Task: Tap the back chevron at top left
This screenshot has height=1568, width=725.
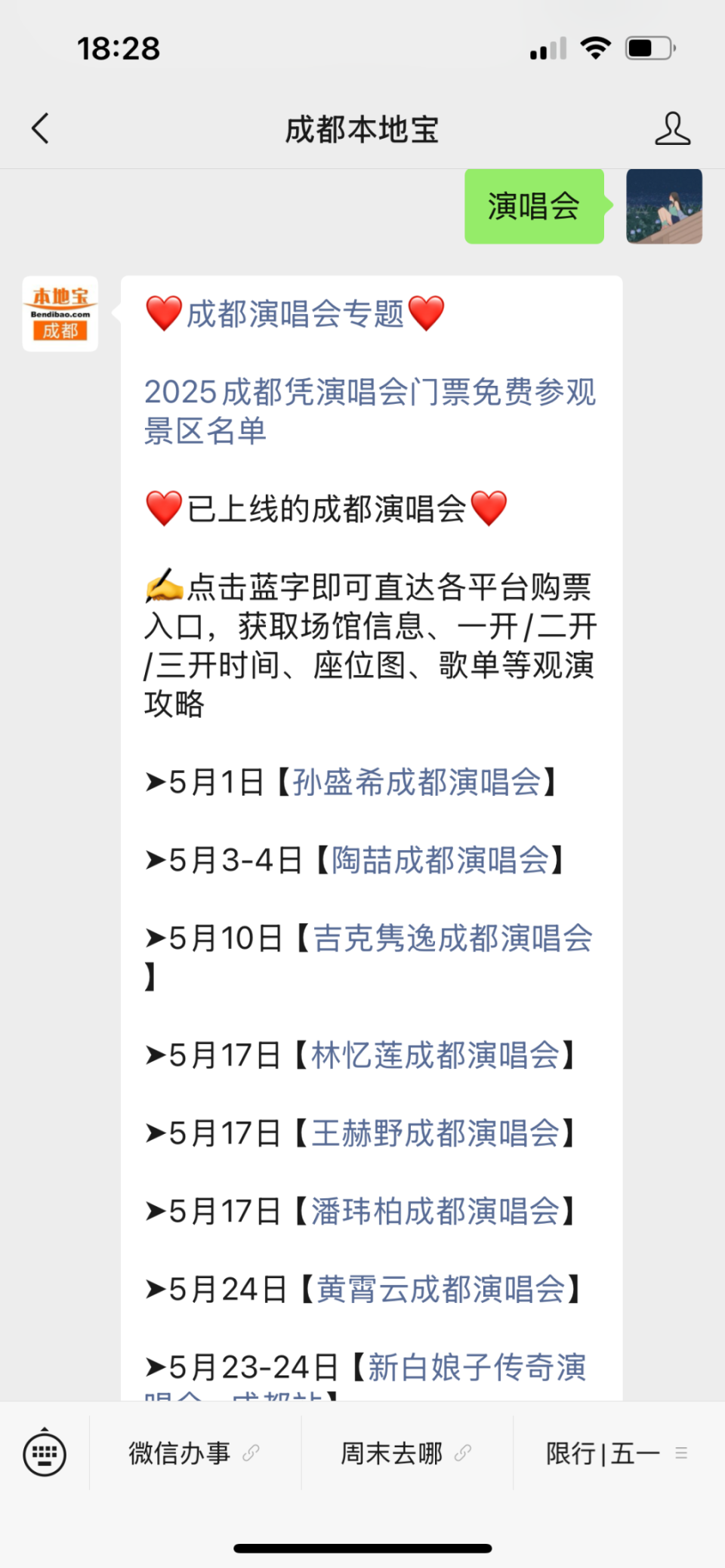Action: coord(40,128)
